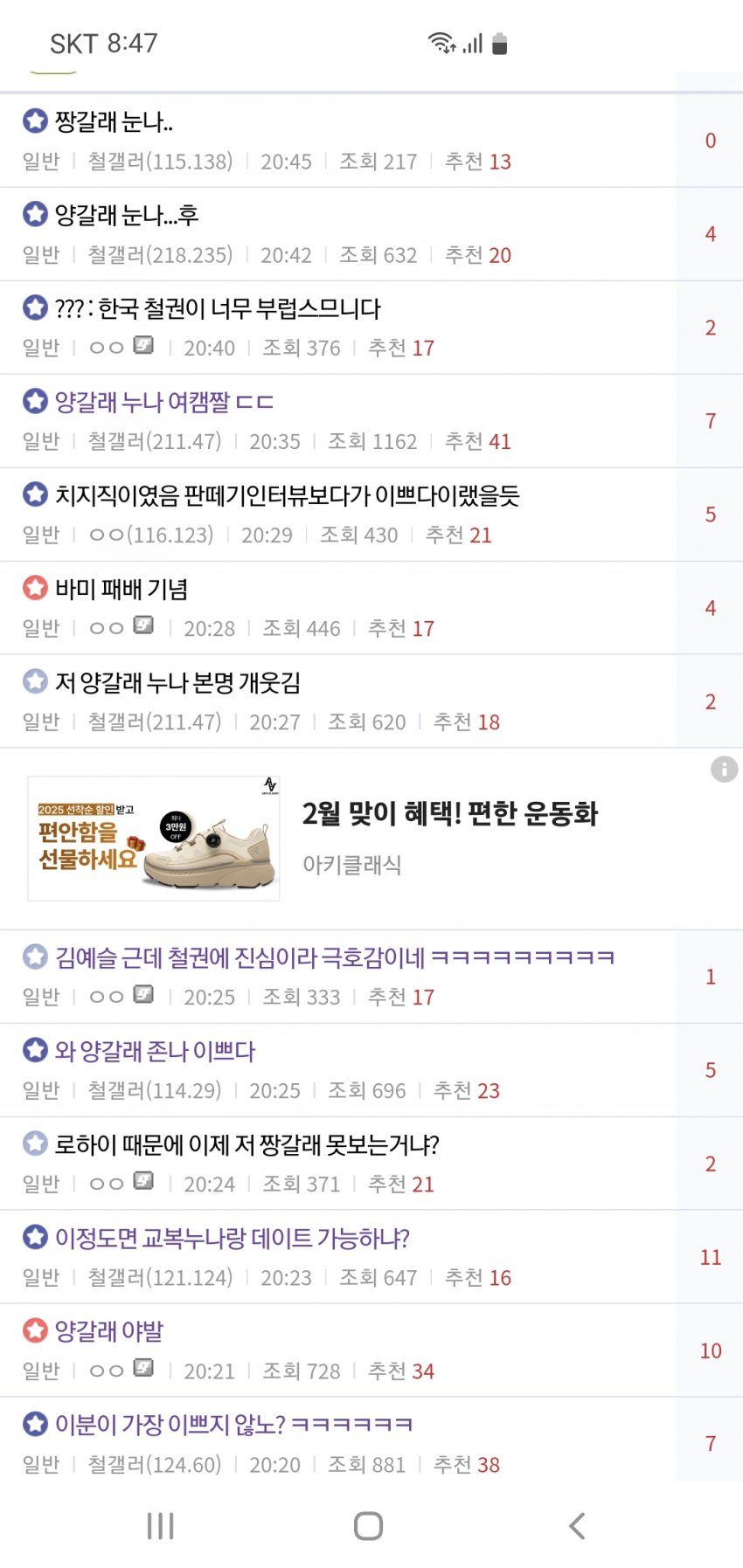Open post '이분이 가장 이쁘지 않노?'

click(x=233, y=1425)
